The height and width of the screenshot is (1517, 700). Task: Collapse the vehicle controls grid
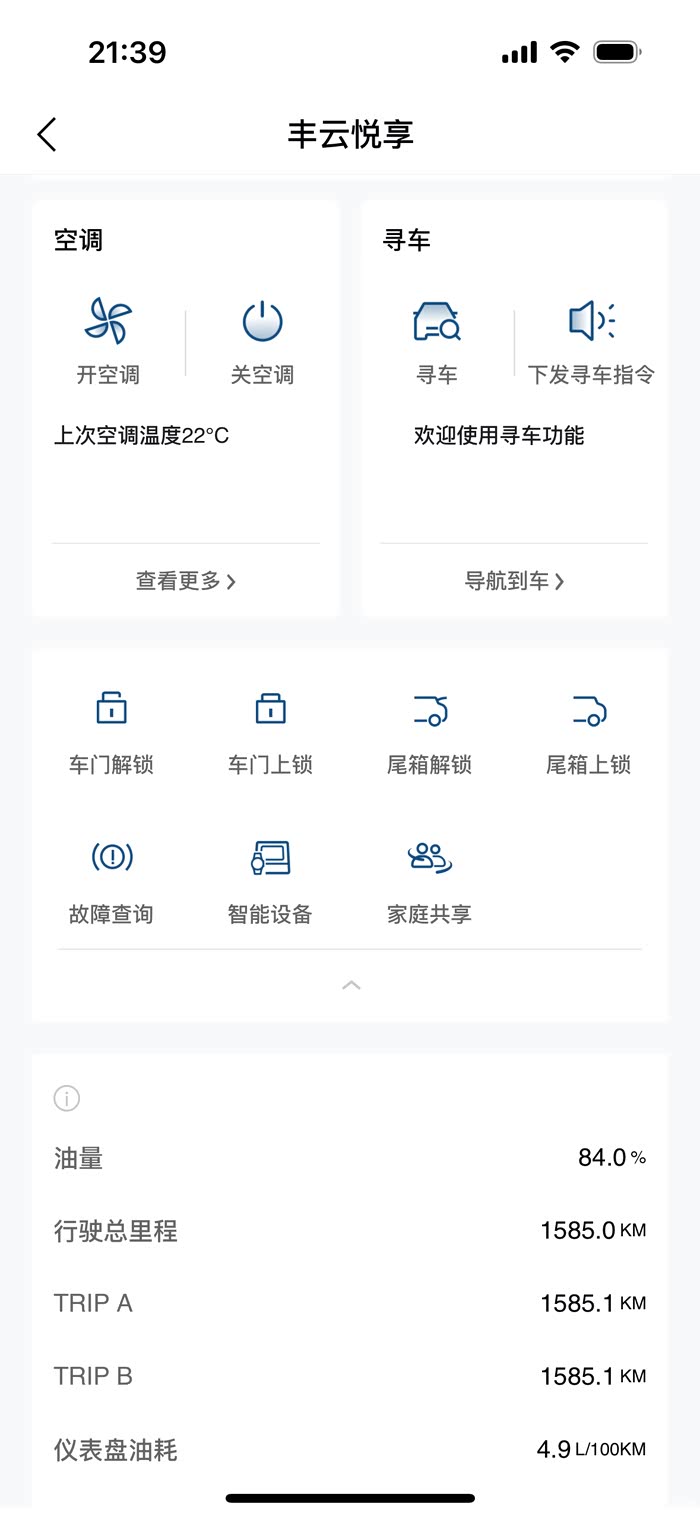[x=350, y=985]
